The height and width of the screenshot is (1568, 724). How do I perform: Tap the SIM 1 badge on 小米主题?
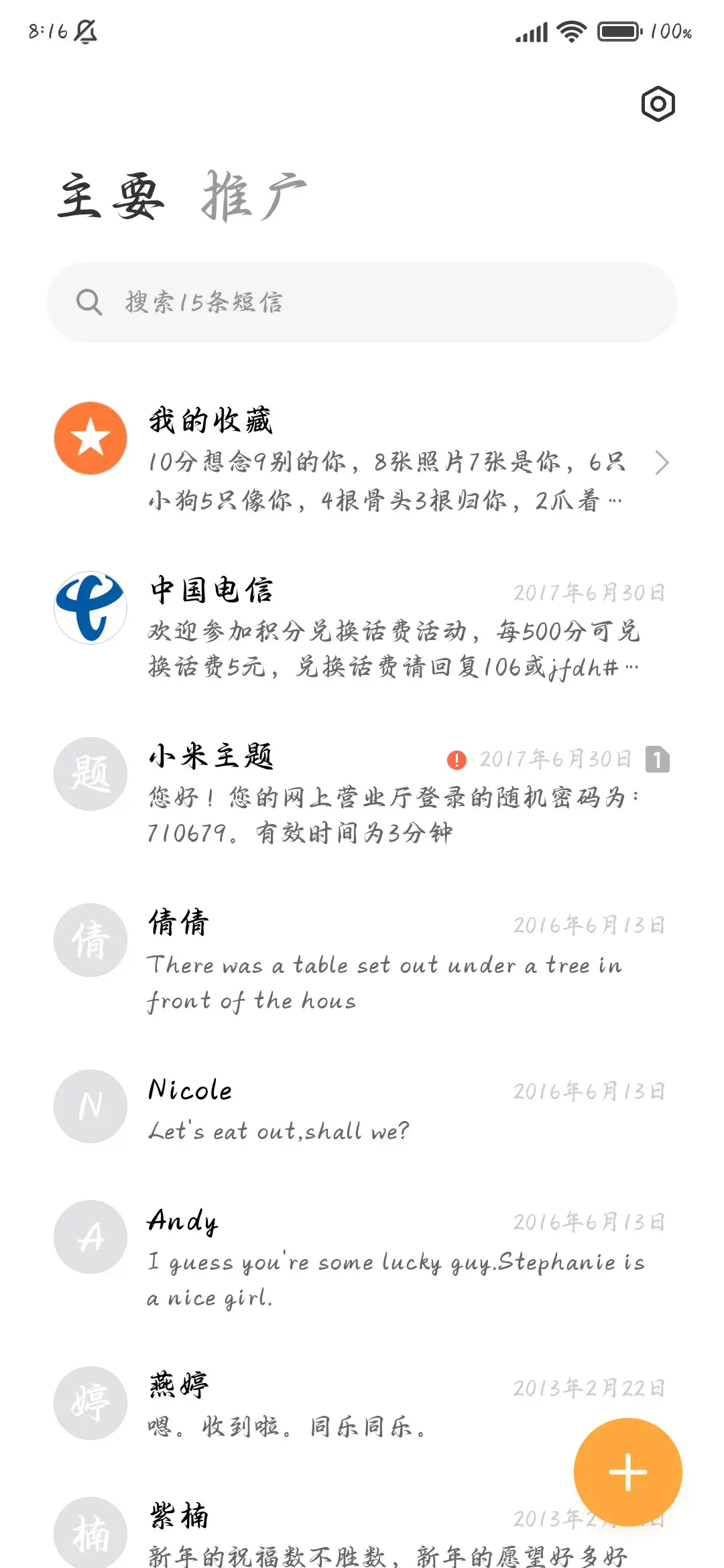tap(657, 759)
